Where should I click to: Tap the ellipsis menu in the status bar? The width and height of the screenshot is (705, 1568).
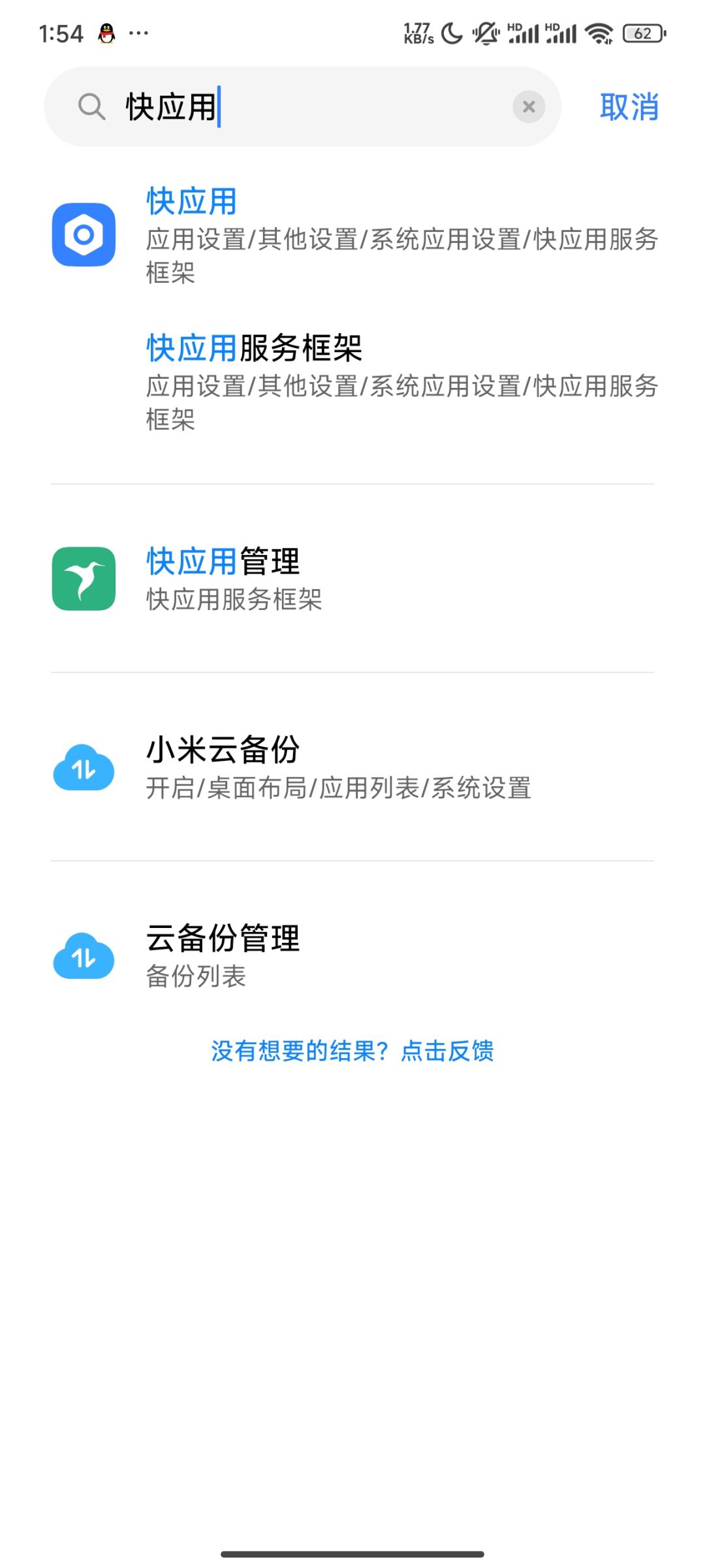[x=139, y=33]
